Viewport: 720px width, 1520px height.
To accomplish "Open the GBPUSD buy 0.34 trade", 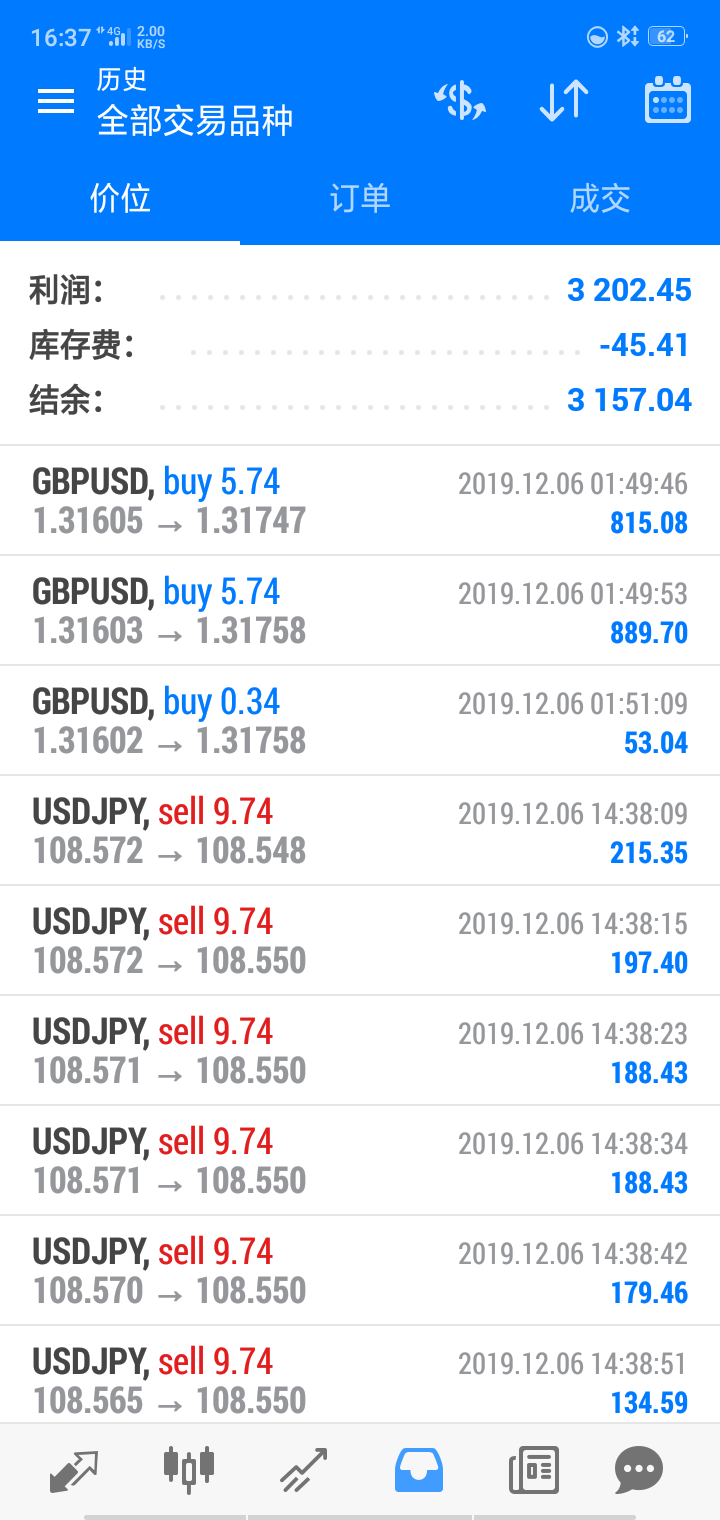I will click(360, 721).
